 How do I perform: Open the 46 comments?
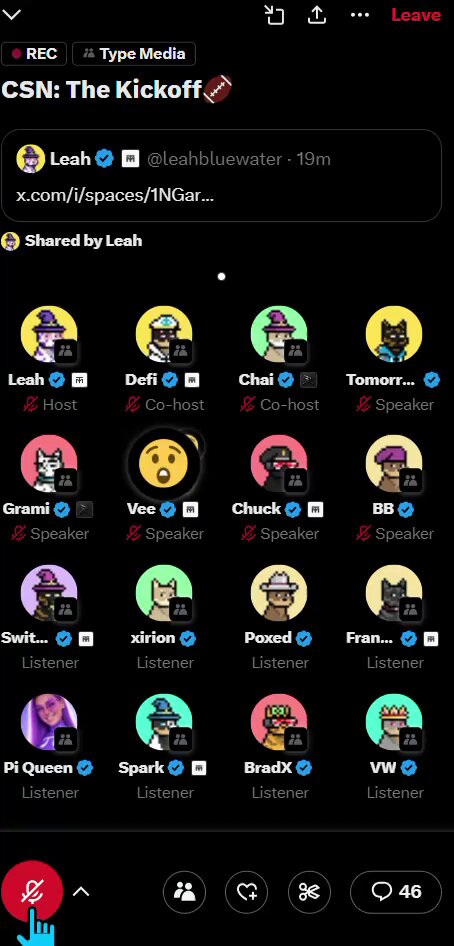[396, 892]
